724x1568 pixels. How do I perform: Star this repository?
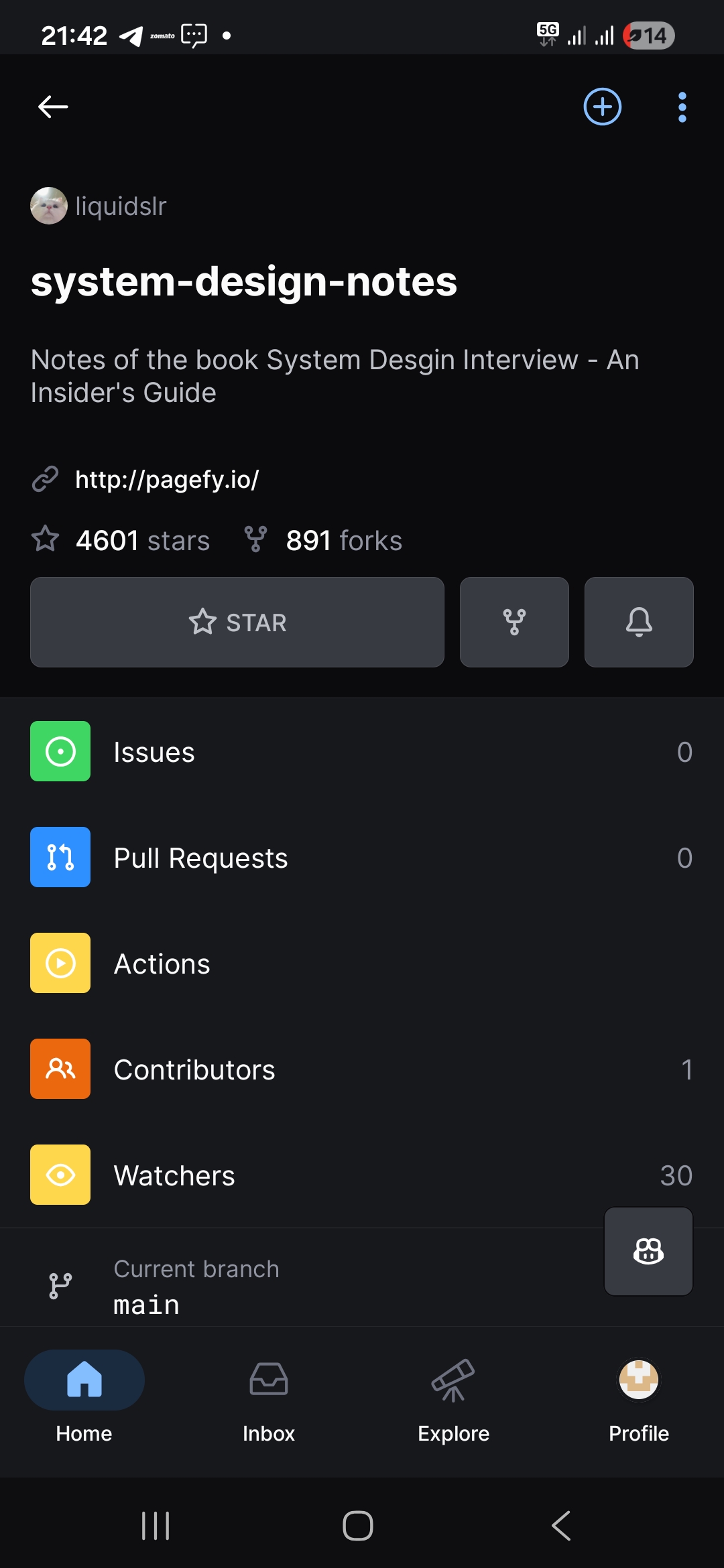[x=237, y=622]
